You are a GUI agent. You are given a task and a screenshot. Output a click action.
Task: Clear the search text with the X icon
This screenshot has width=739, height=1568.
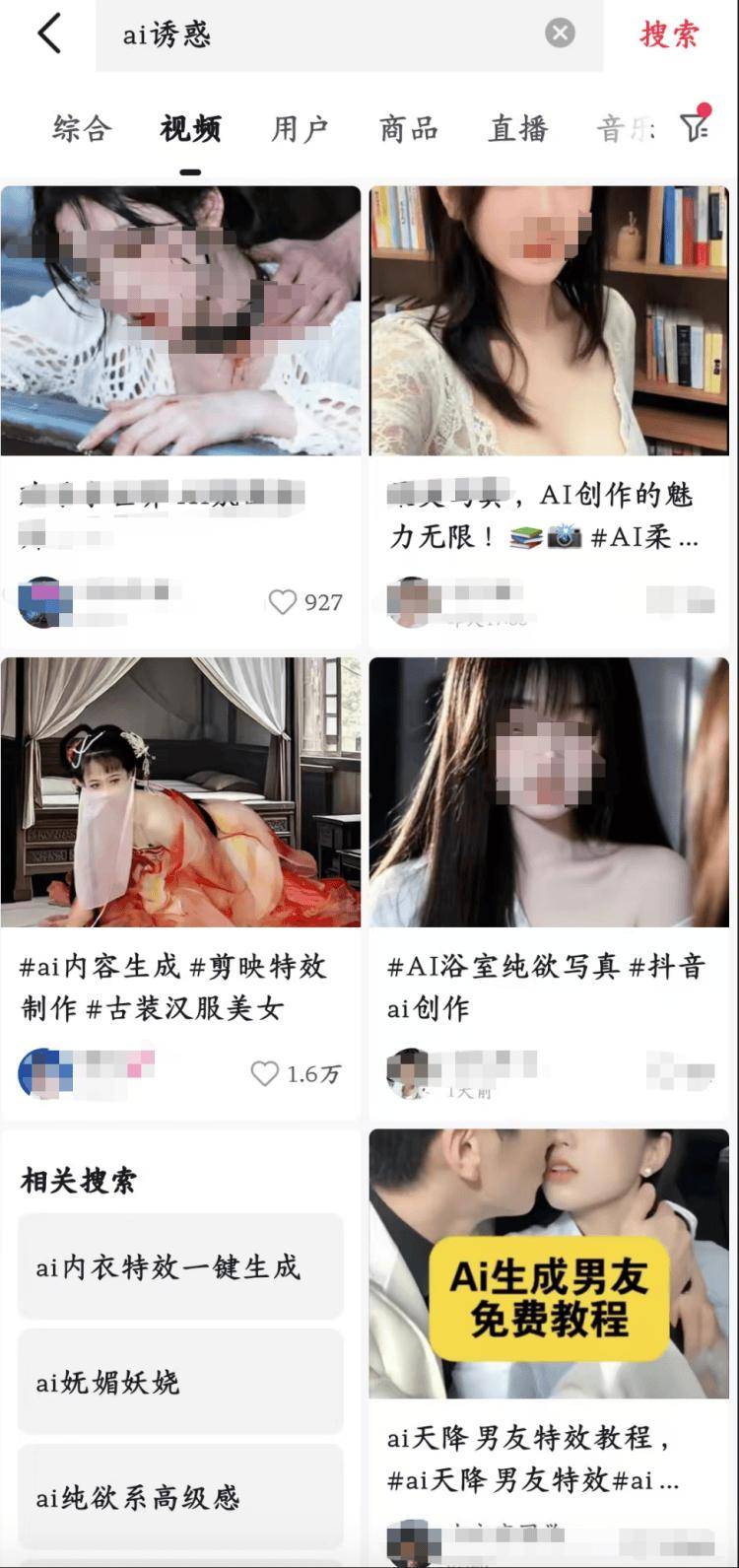[x=560, y=34]
